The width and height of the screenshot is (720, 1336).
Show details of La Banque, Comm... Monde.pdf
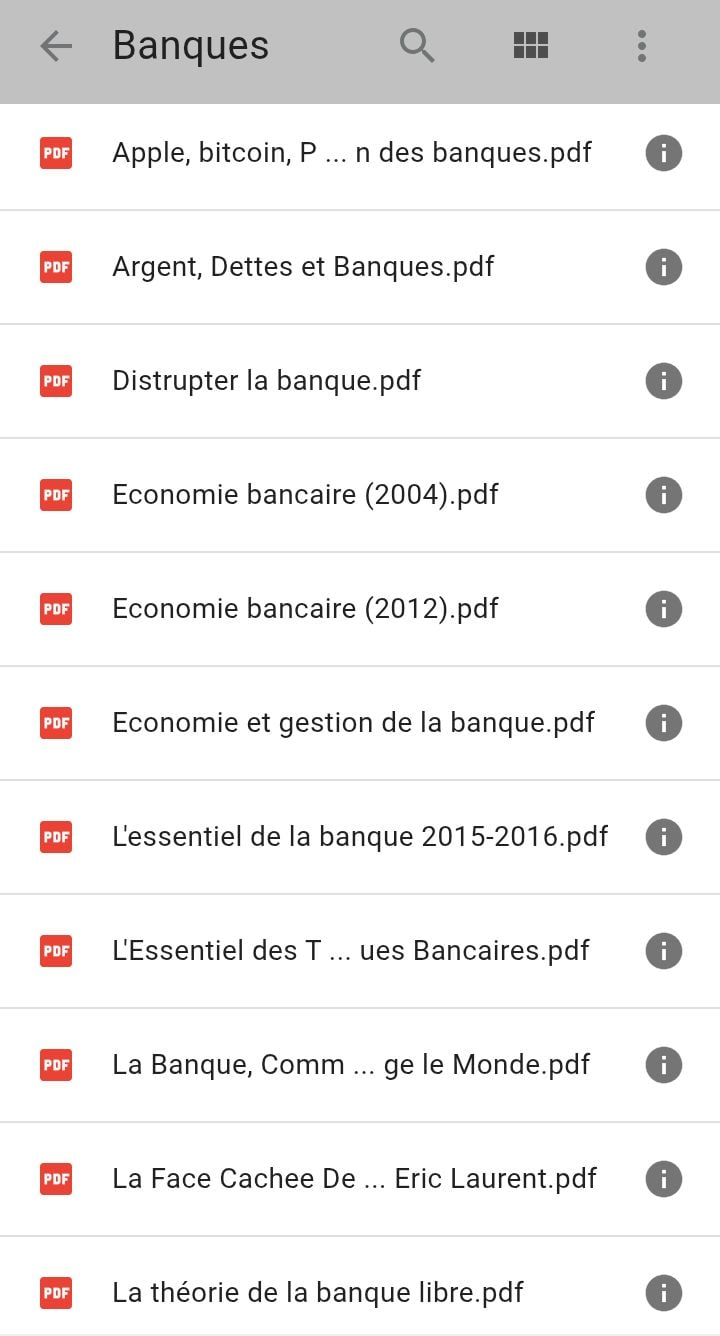[664, 1065]
